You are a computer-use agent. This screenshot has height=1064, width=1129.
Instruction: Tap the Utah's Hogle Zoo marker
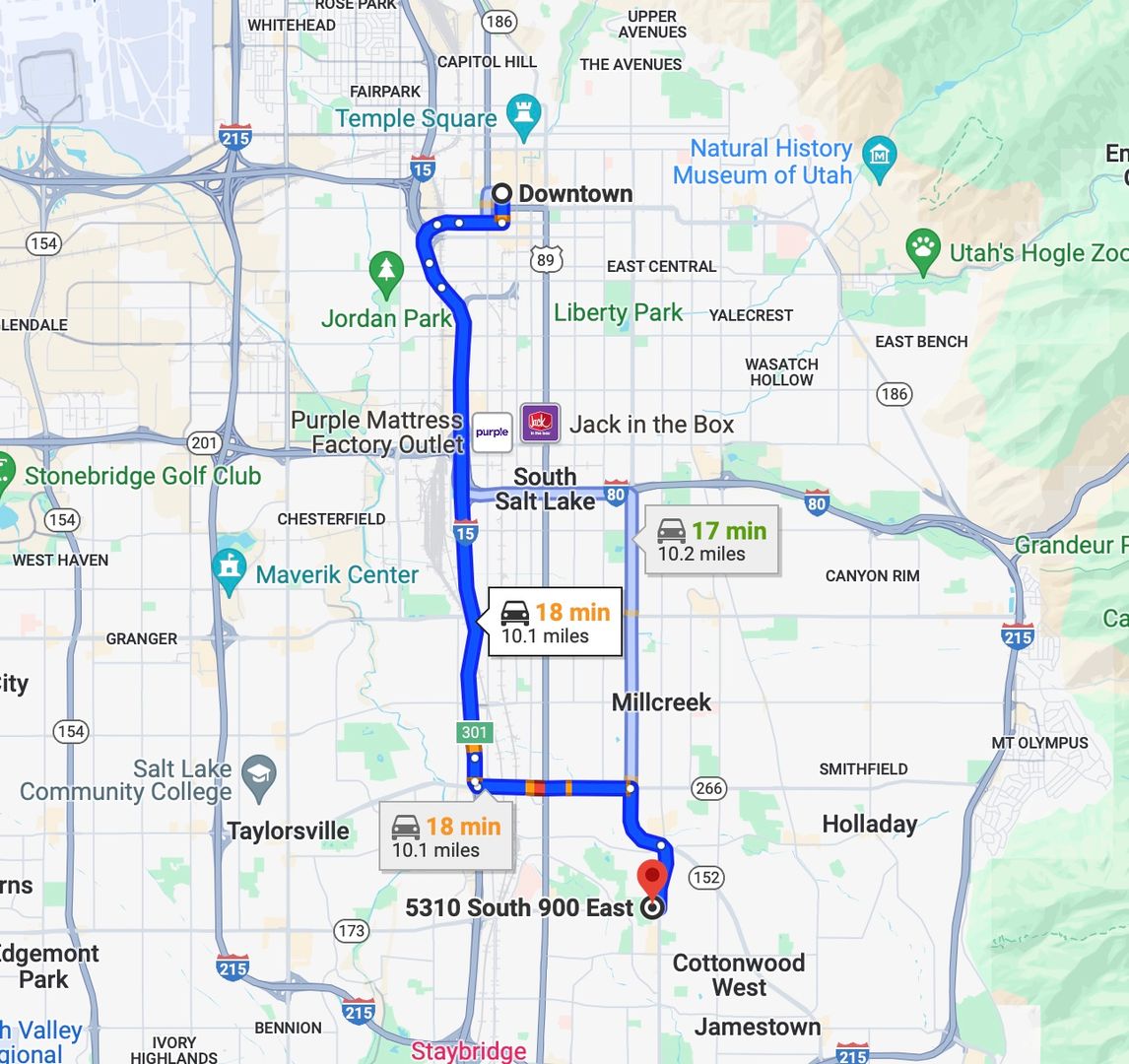pos(923,249)
